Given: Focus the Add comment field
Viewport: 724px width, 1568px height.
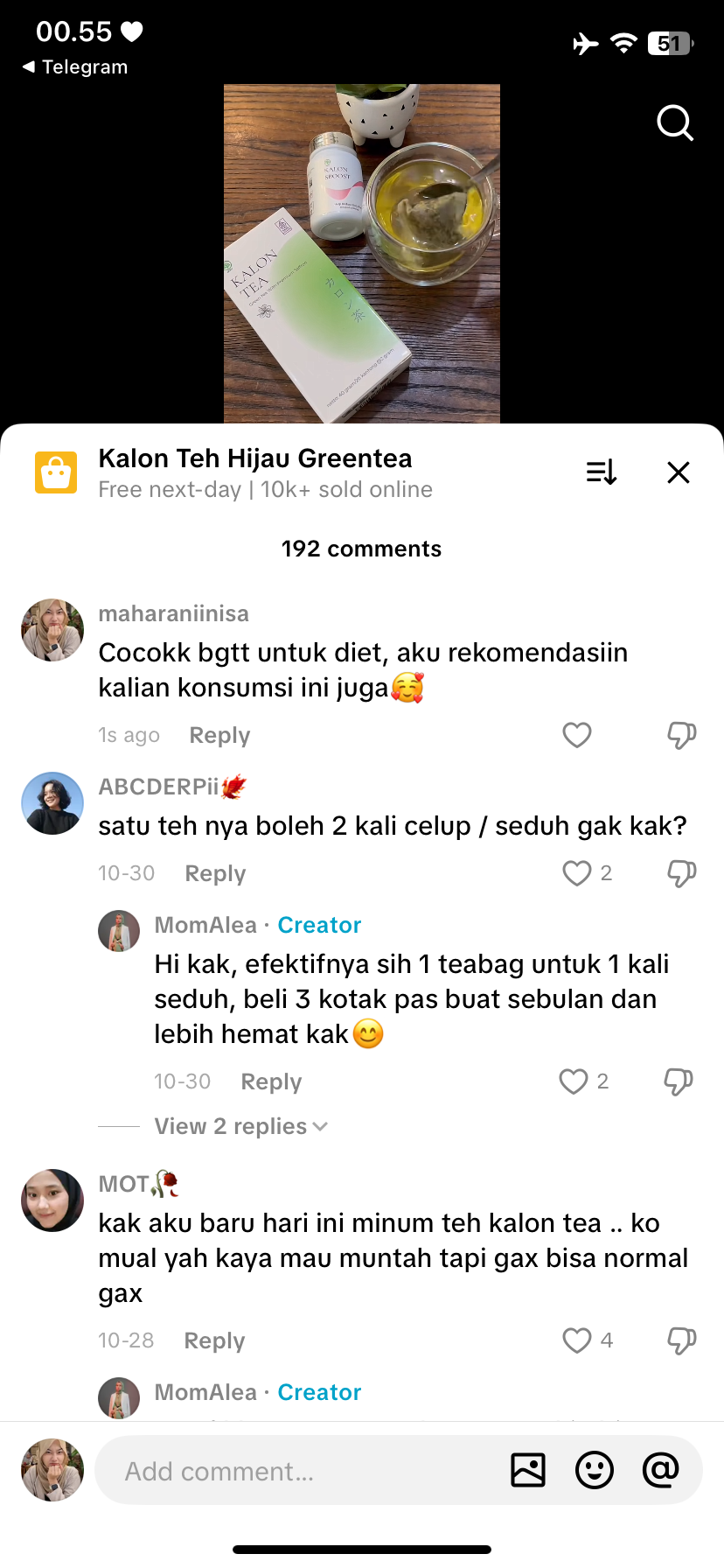Looking at the screenshot, I should click(297, 1471).
